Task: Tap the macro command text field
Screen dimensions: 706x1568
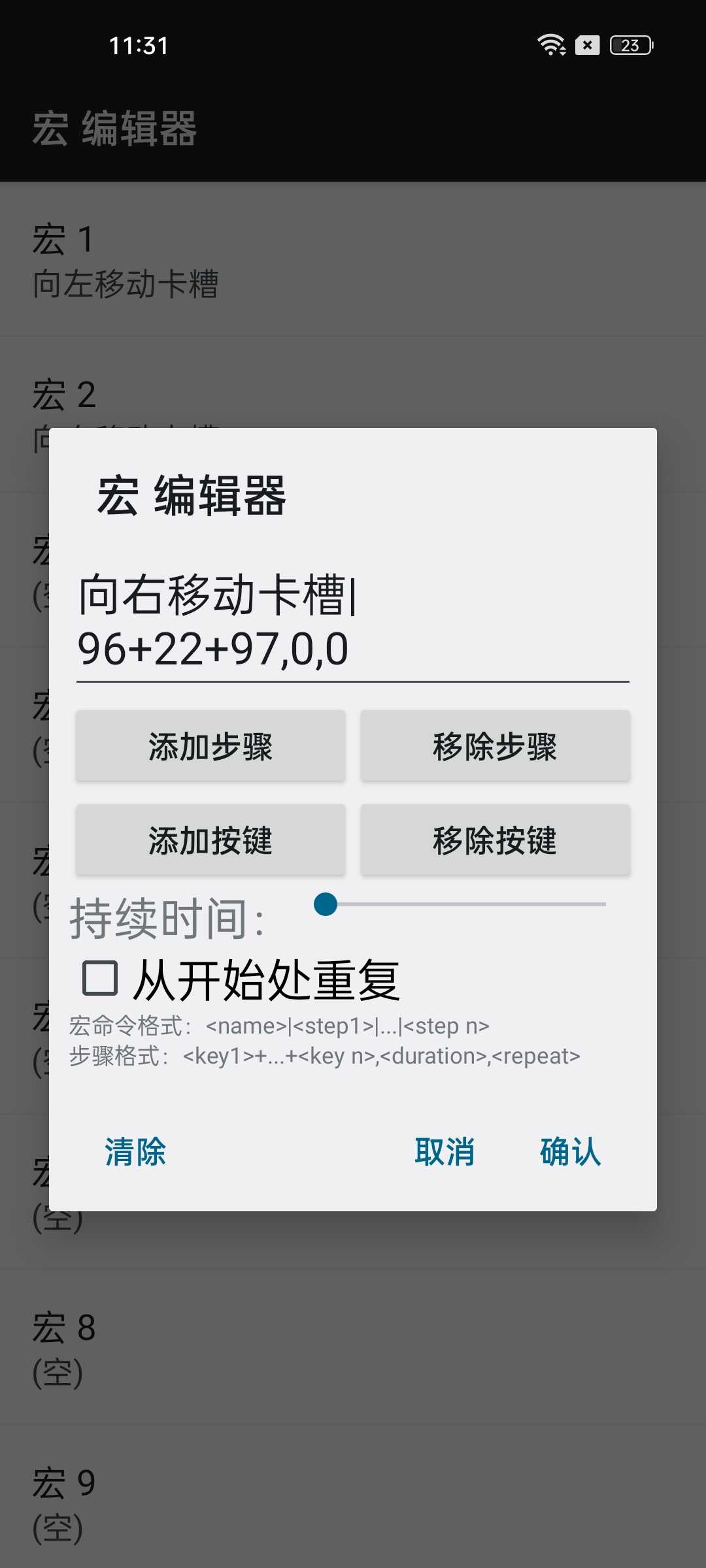Action: tap(353, 622)
